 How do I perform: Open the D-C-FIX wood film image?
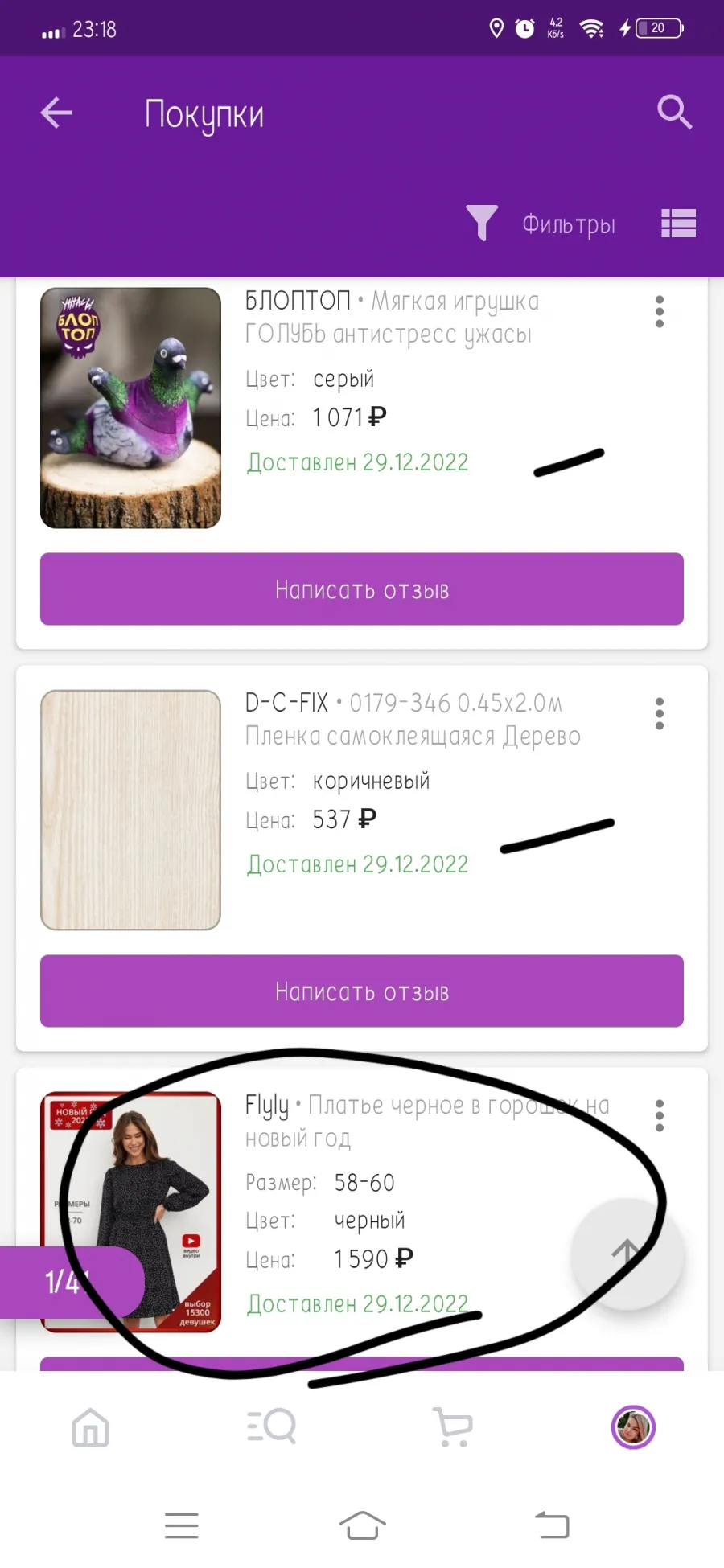pos(130,810)
